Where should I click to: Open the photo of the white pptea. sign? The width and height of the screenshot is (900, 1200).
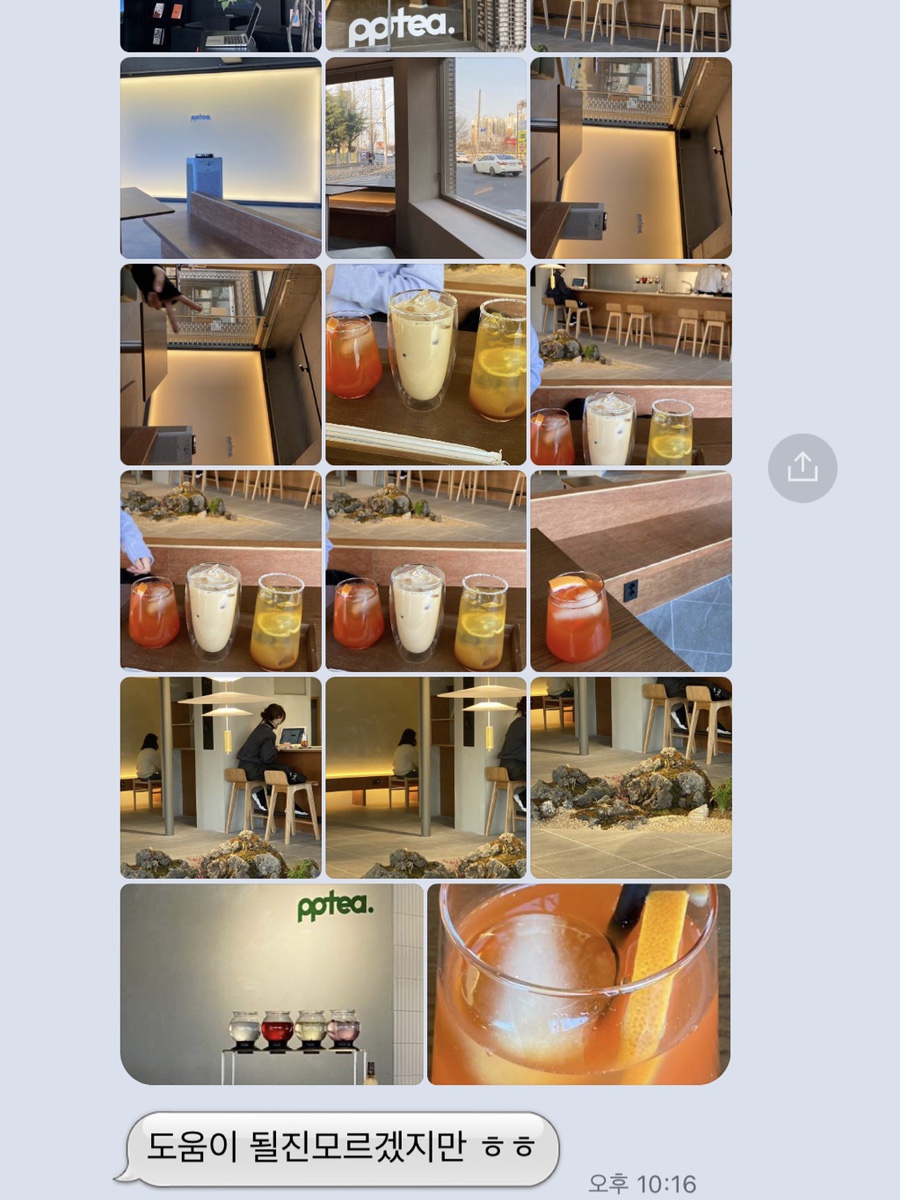pos(425,25)
